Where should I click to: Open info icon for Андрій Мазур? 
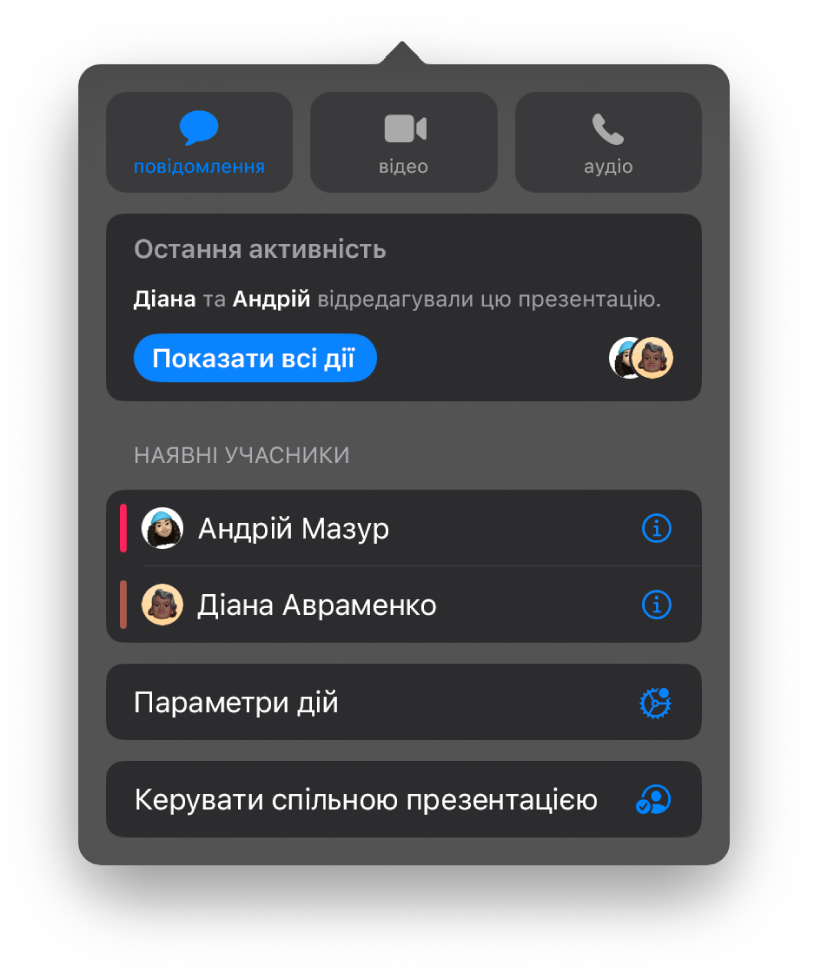[x=656, y=528]
